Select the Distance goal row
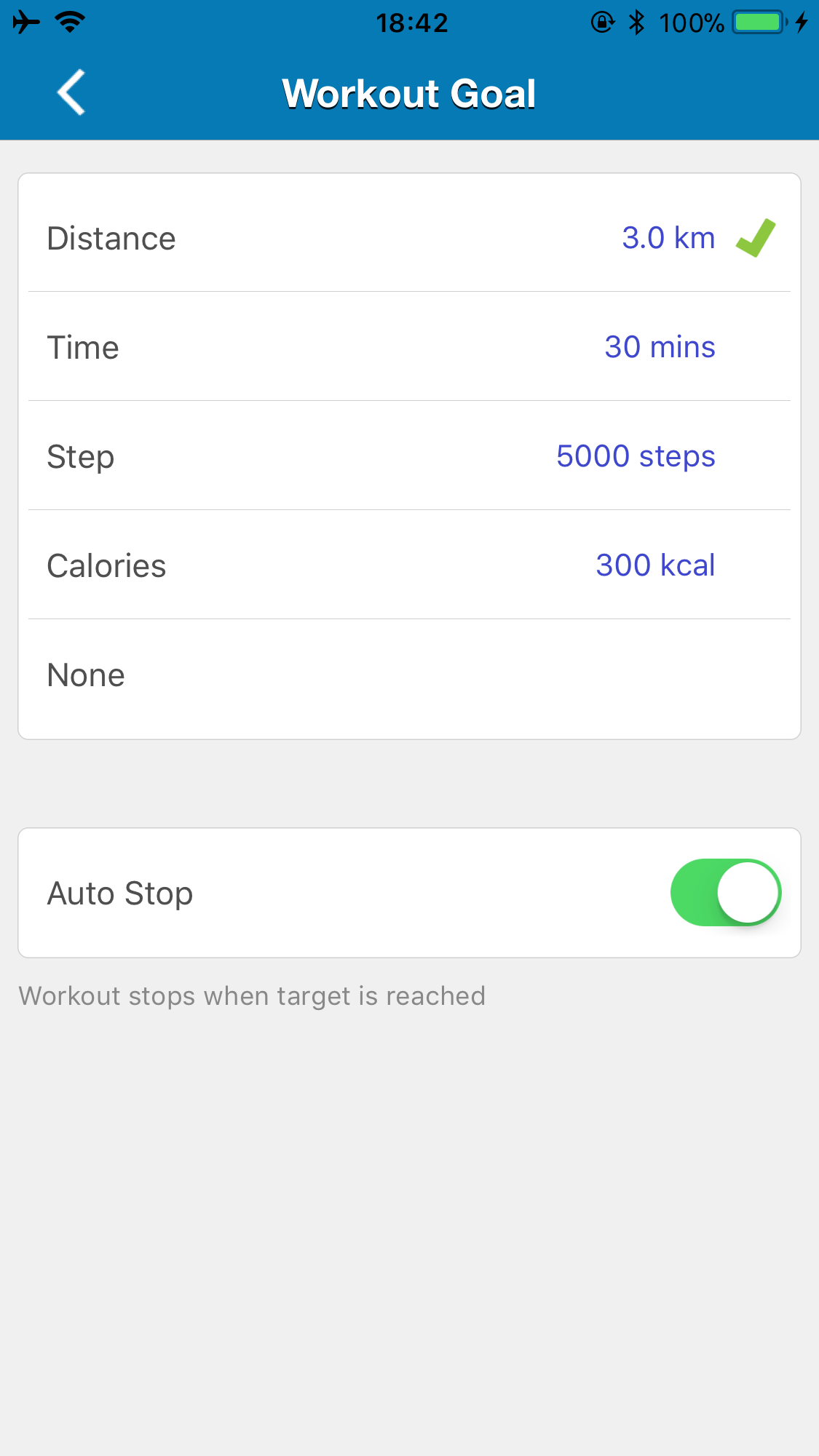 pyautogui.click(x=409, y=238)
